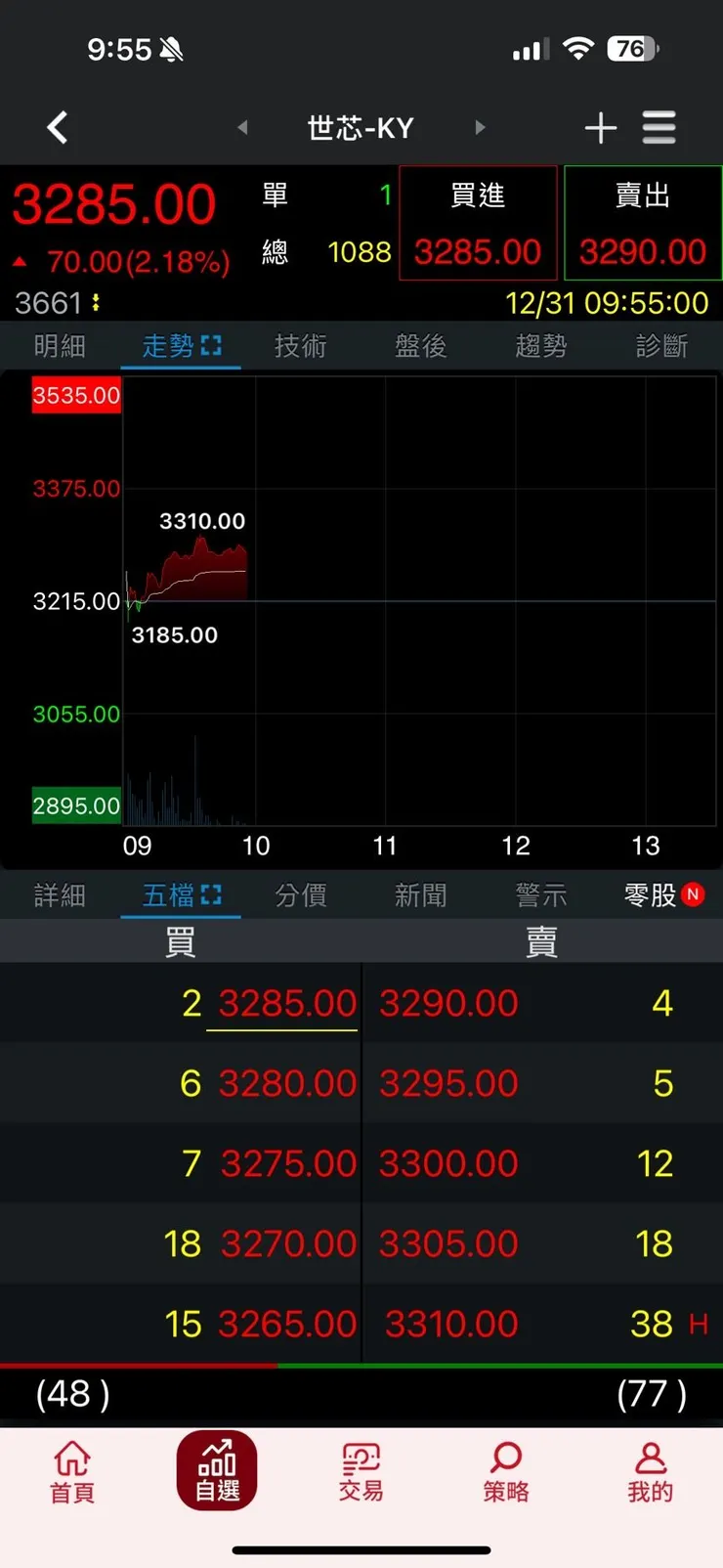723x1568 pixels.
Task: Show the 趨勢 tab
Action: [x=540, y=346]
